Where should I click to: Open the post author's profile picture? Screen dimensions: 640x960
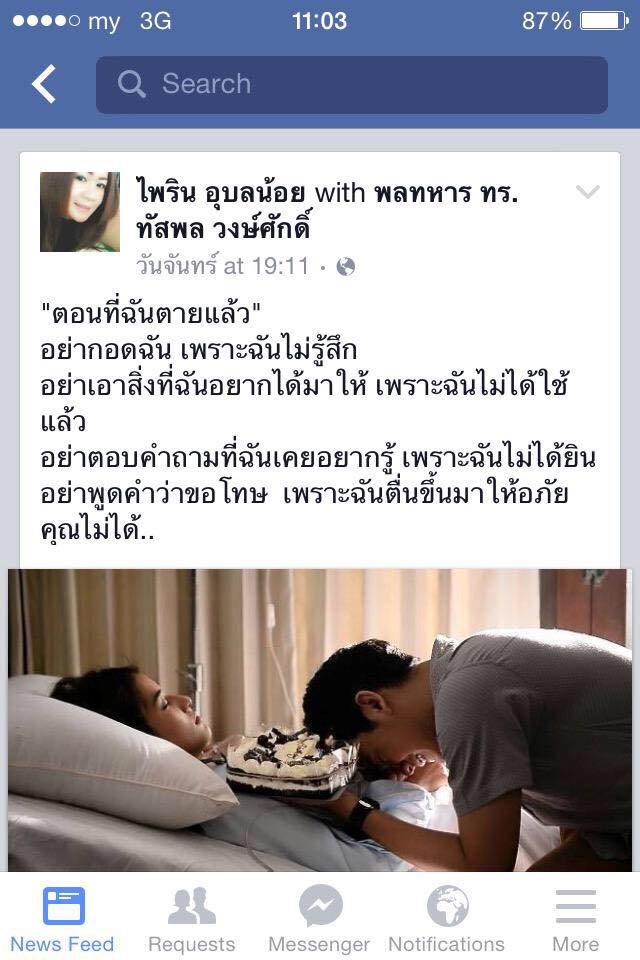pos(80,212)
